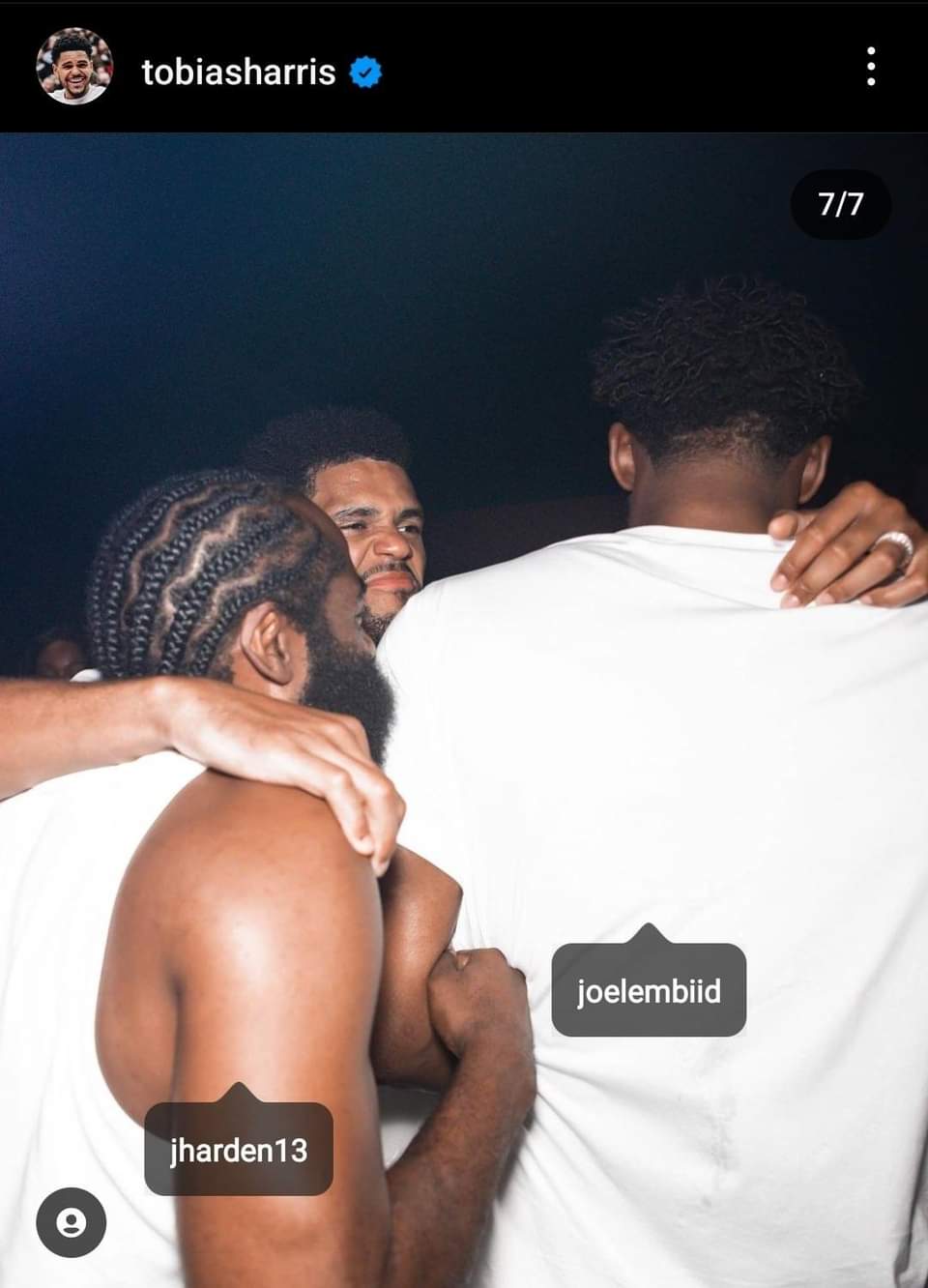Open the joelembiid tagged profile
Image resolution: width=928 pixels, height=1288 pixels.
(649, 991)
